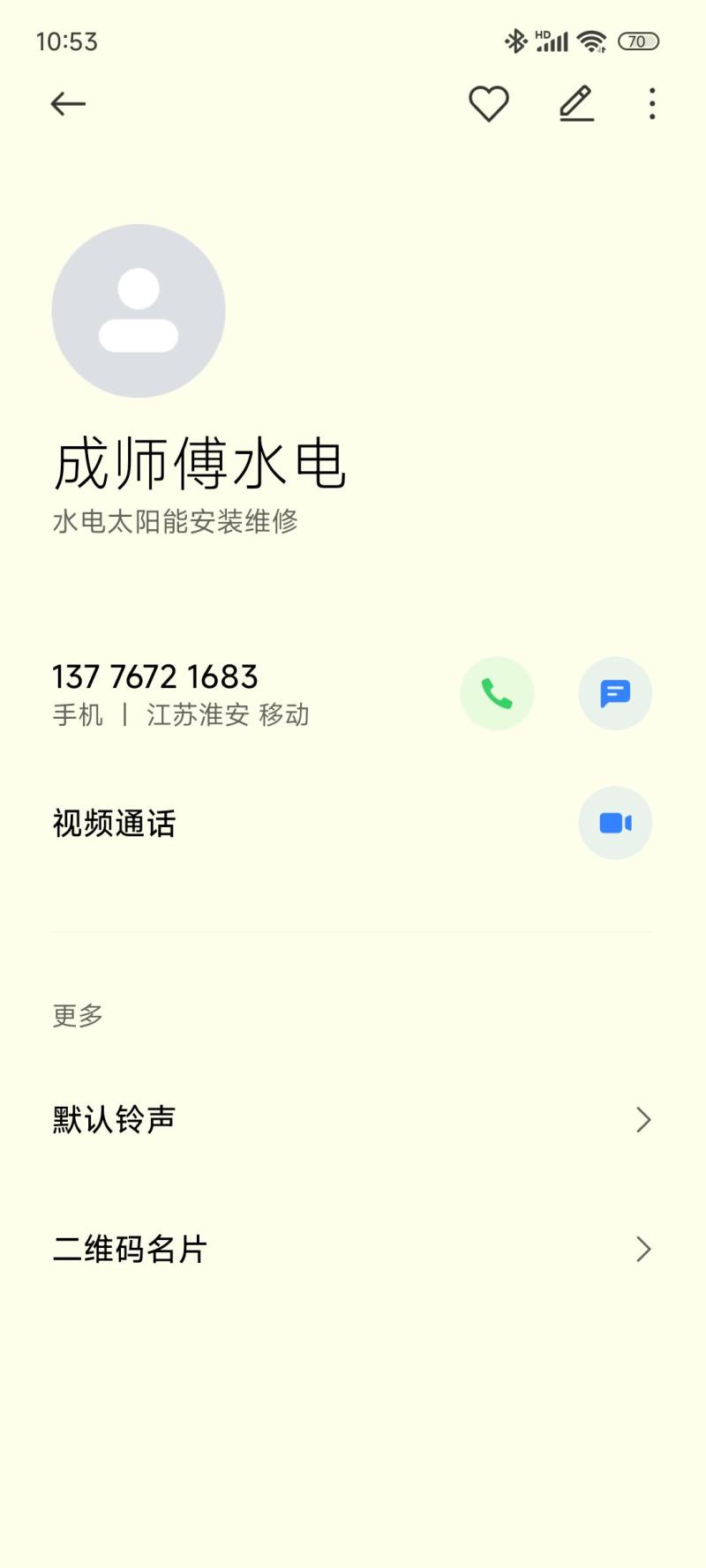The height and width of the screenshot is (1568, 706).
Task: Open the three-dot overflow menu
Action: (x=651, y=104)
